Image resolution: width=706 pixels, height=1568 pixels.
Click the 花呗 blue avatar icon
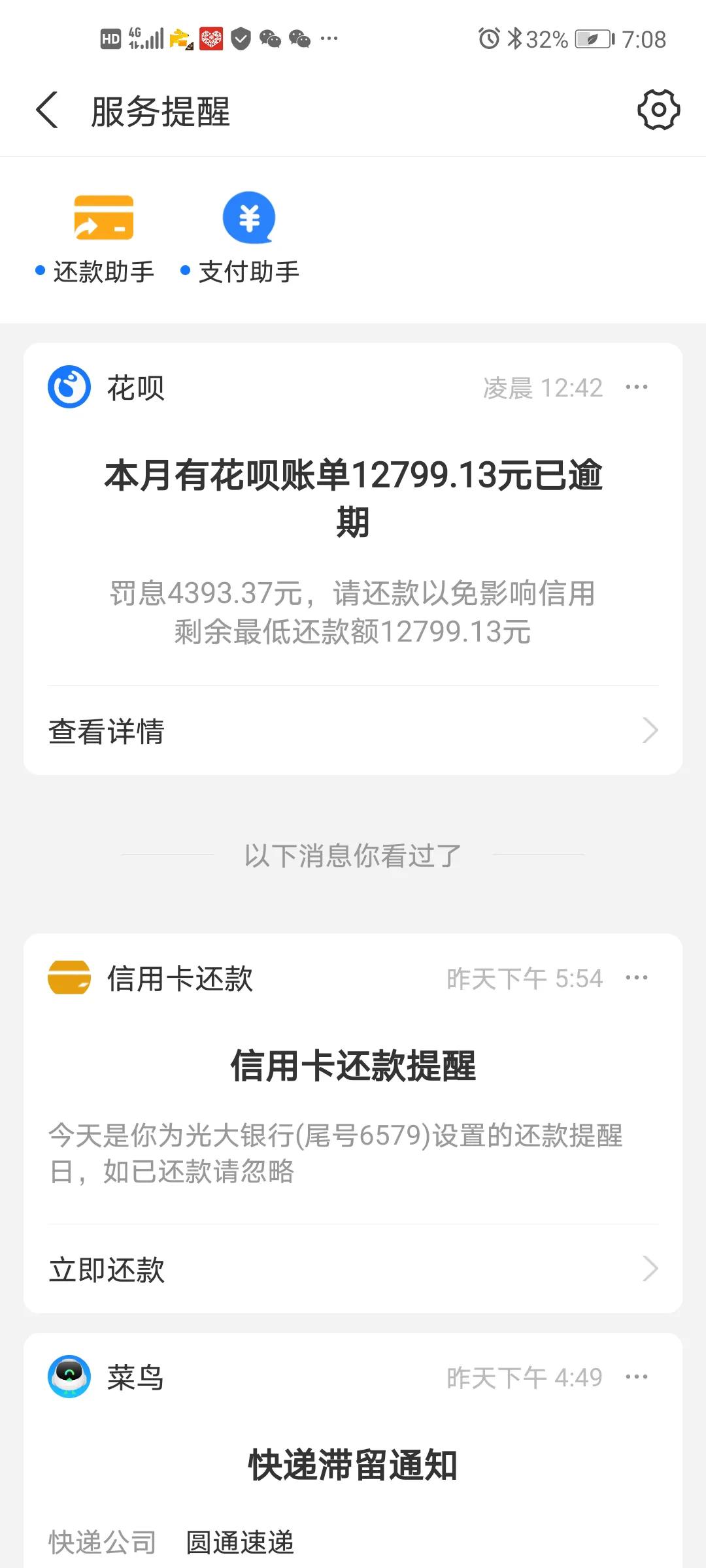click(70, 387)
